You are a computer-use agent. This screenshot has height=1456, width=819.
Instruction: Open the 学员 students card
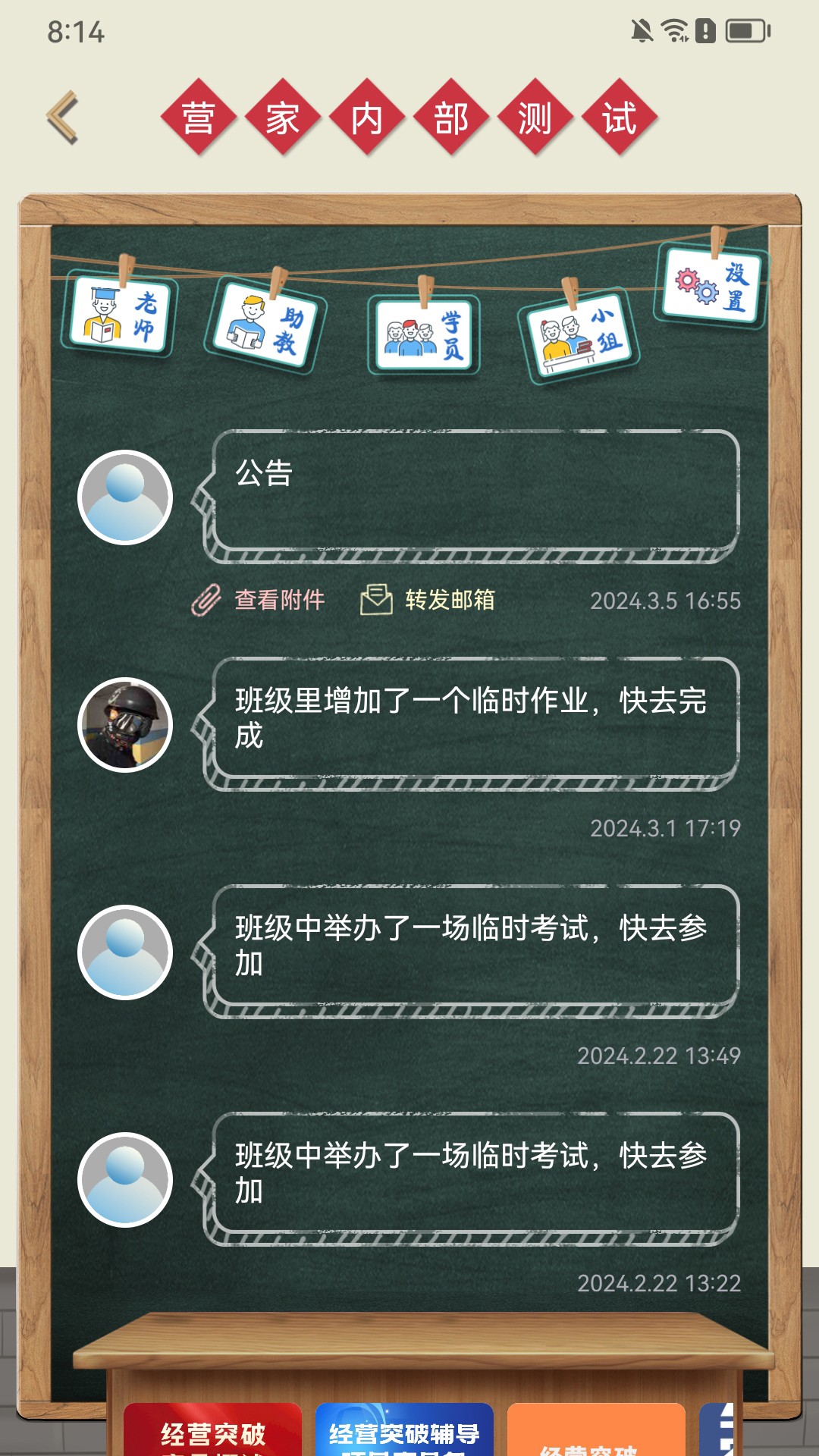pos(424,334)
